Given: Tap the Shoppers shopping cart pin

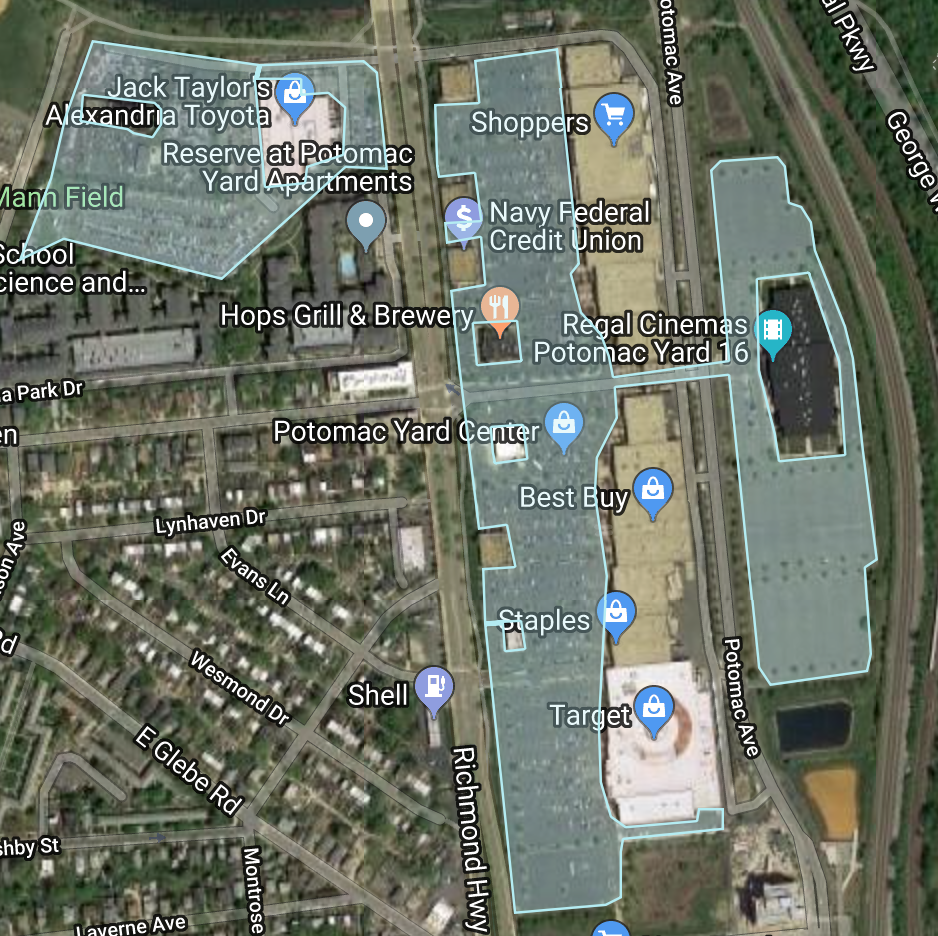Looking at the screenshot, I should pos(613,116).
